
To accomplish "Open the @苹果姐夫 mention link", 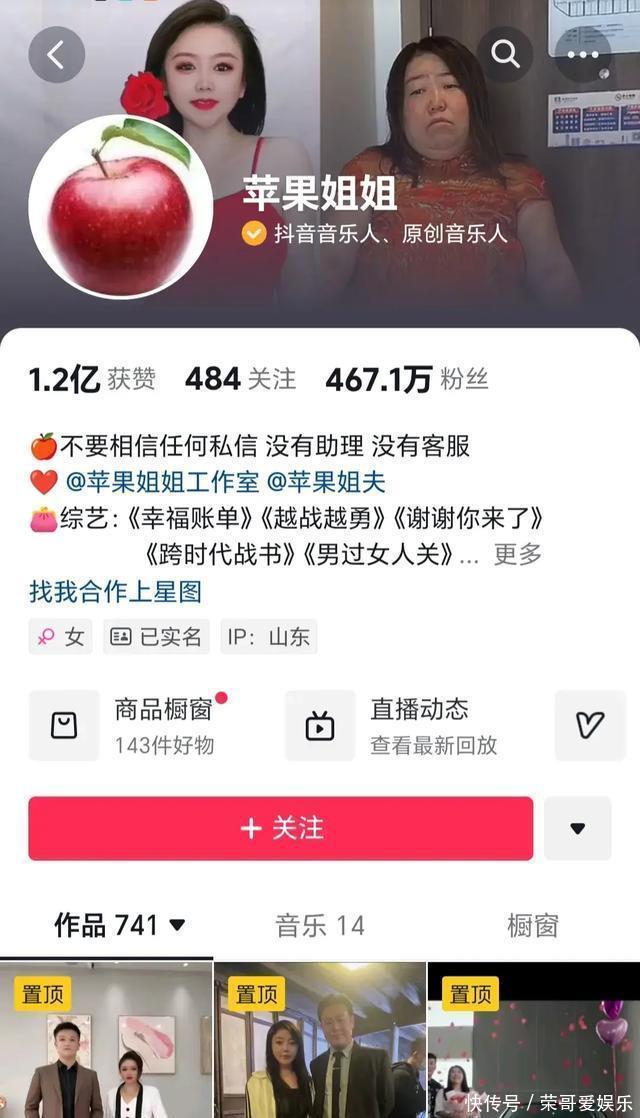I will [x=326, y=482].
